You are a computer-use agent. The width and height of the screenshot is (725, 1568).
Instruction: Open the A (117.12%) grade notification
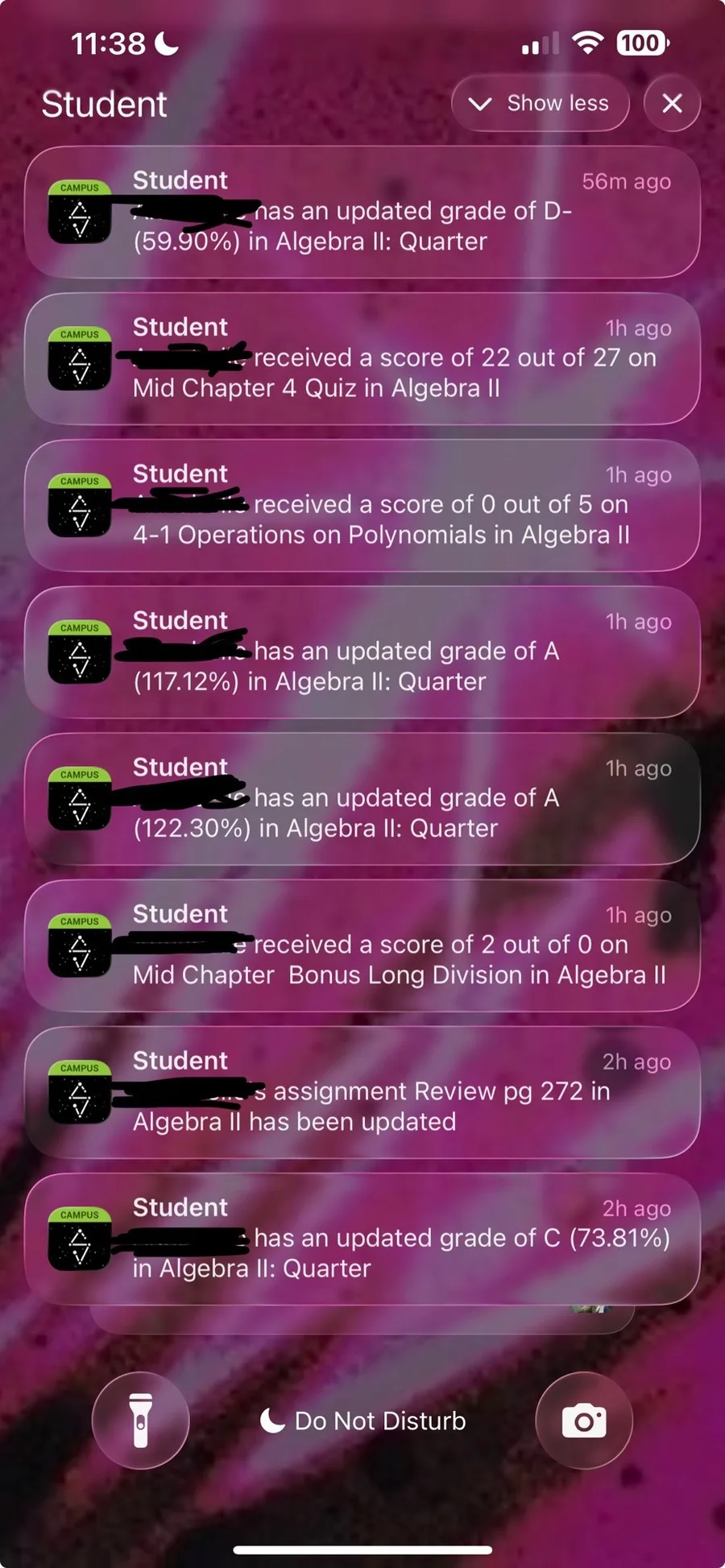(x=362, y=652)
